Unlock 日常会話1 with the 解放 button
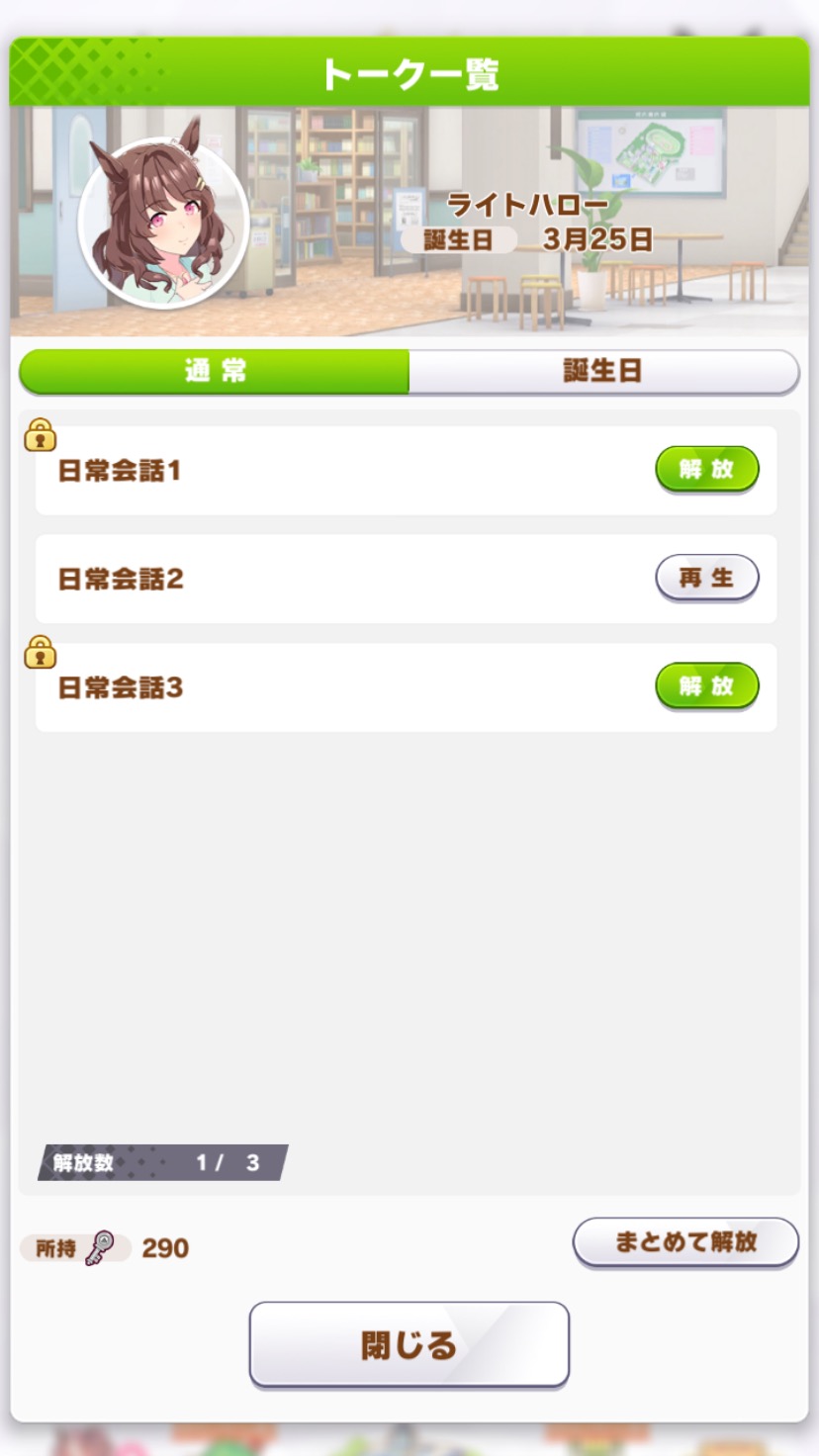This screenshot has width=819, height=1456. click(706, 469)
